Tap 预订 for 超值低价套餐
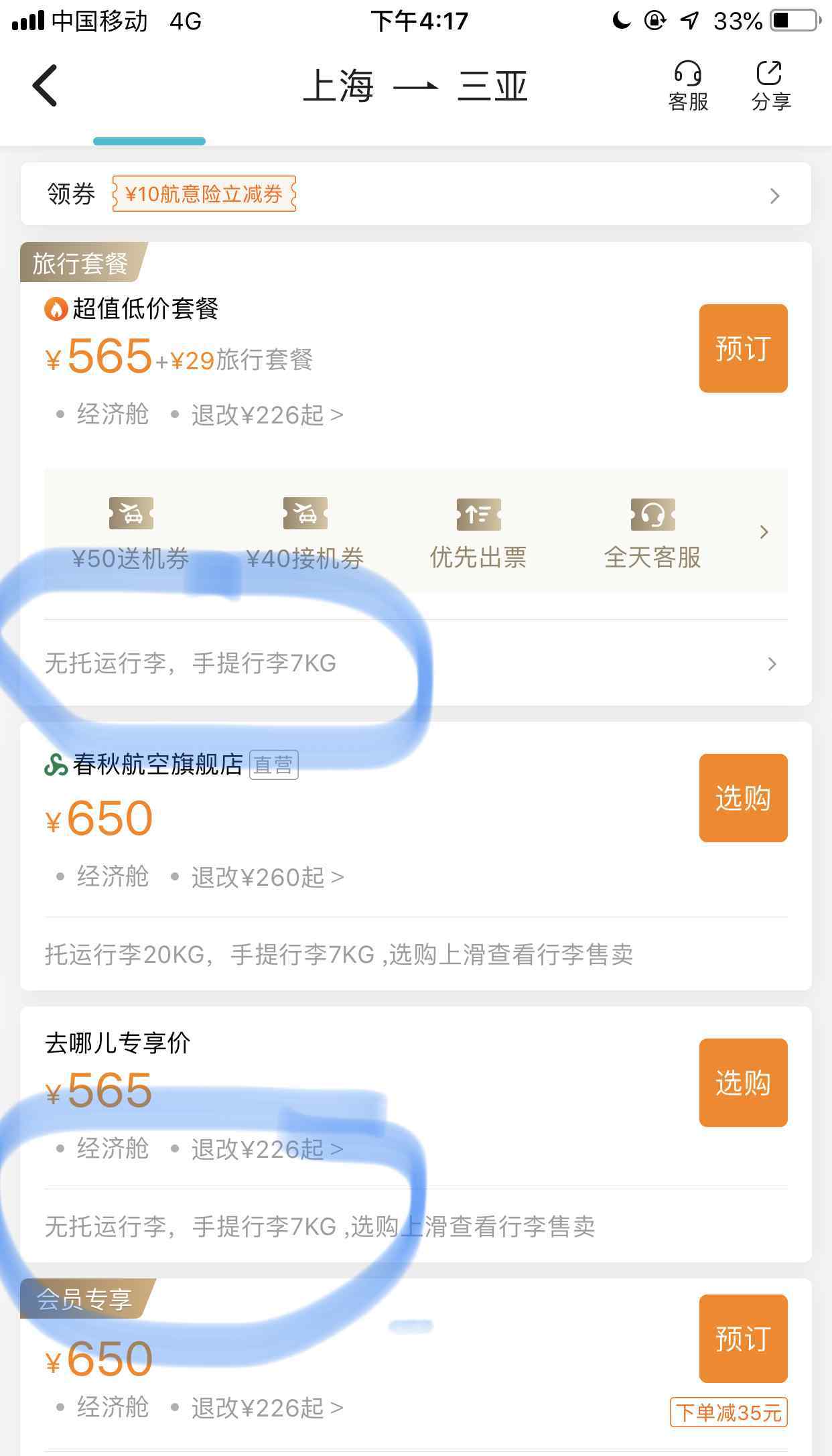This screenshot has height=1456, width=832. (743, 348)
